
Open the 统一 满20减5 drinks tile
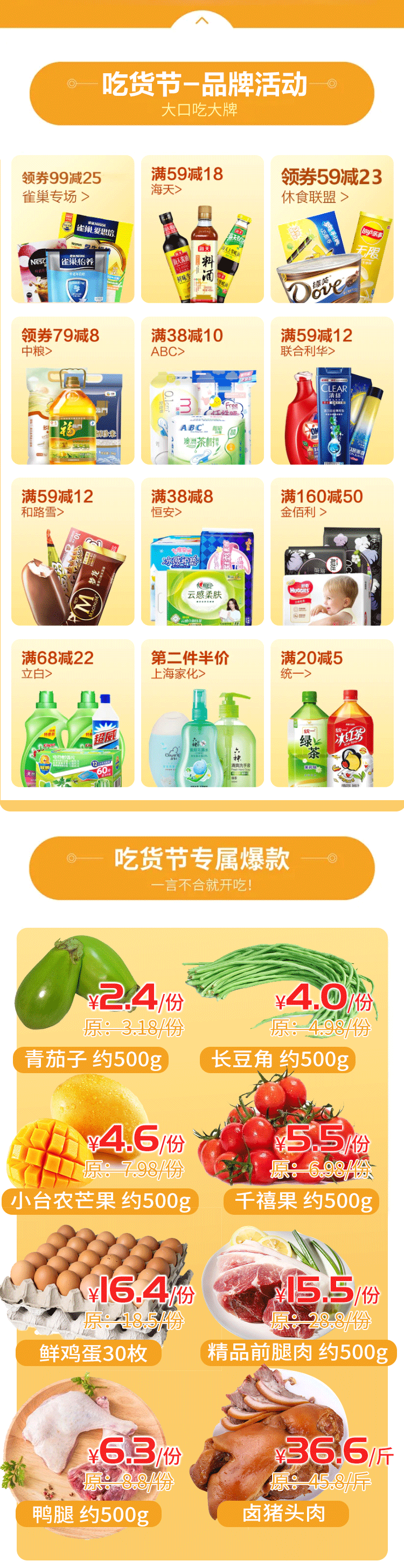(x=331, y=713)
